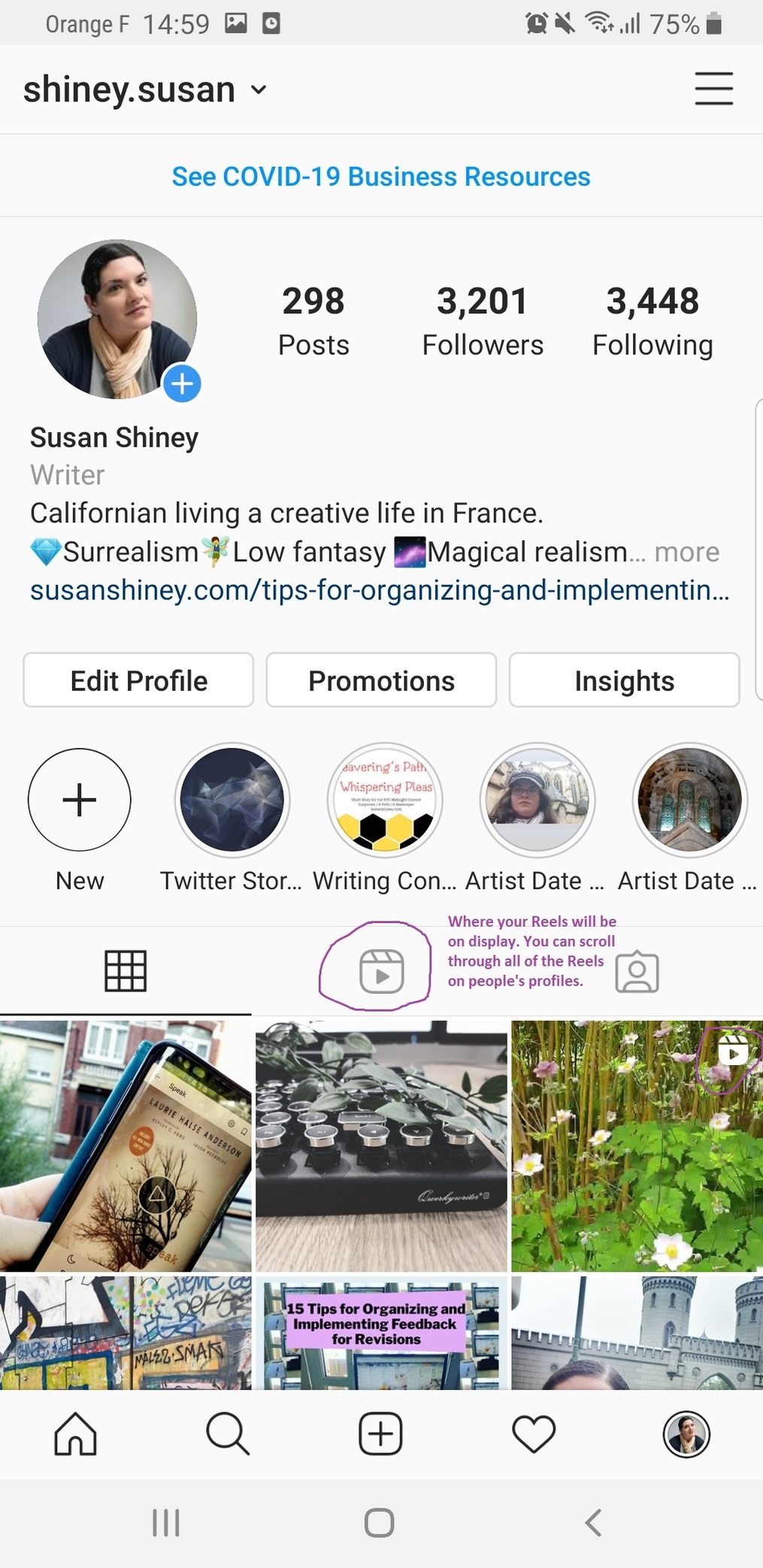Image resolution: width=763 pixels, height=1568 pixels.
Task: Add a new story highlight
Action: click(80, 800)
